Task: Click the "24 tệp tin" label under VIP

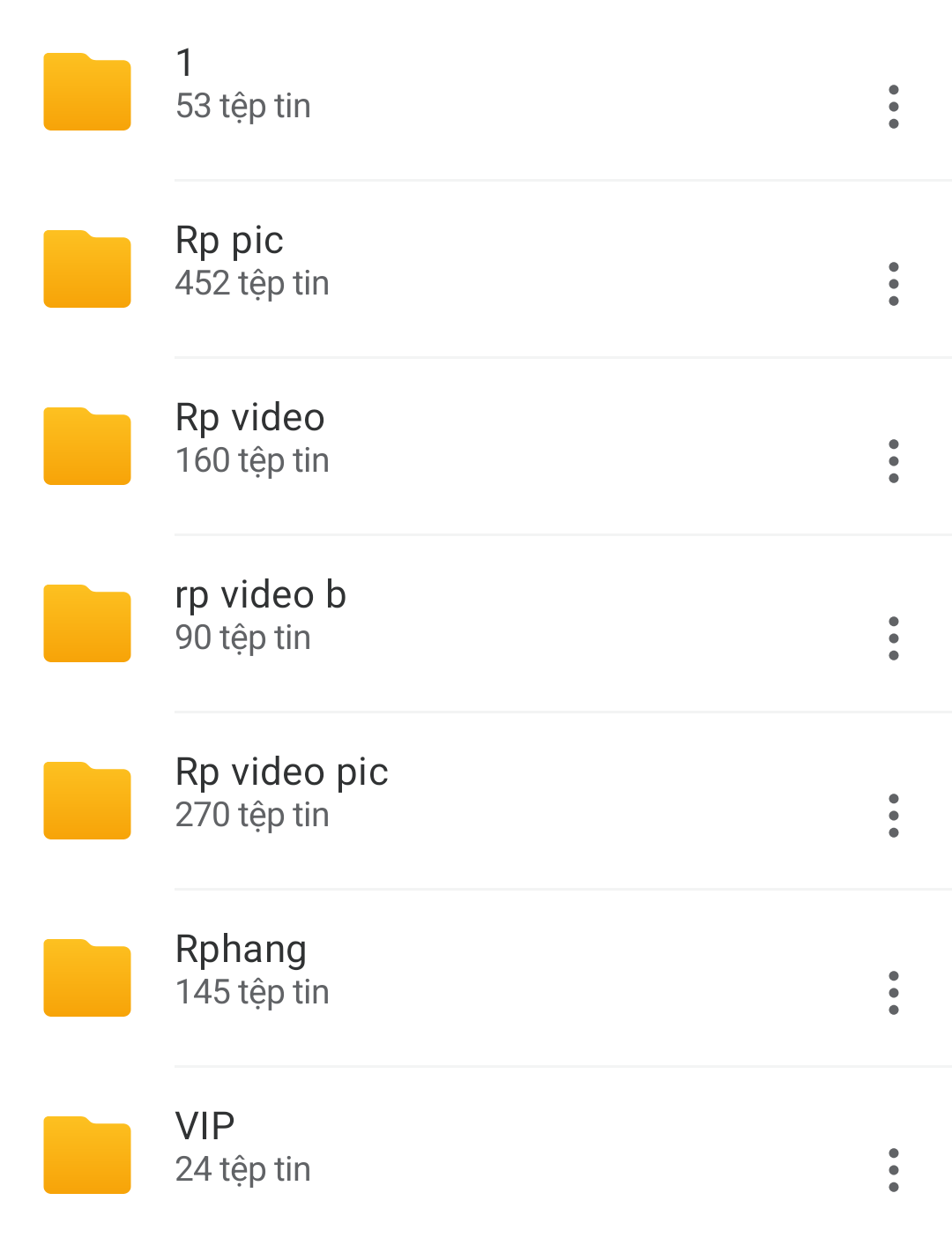Action: pos(243,1169)
